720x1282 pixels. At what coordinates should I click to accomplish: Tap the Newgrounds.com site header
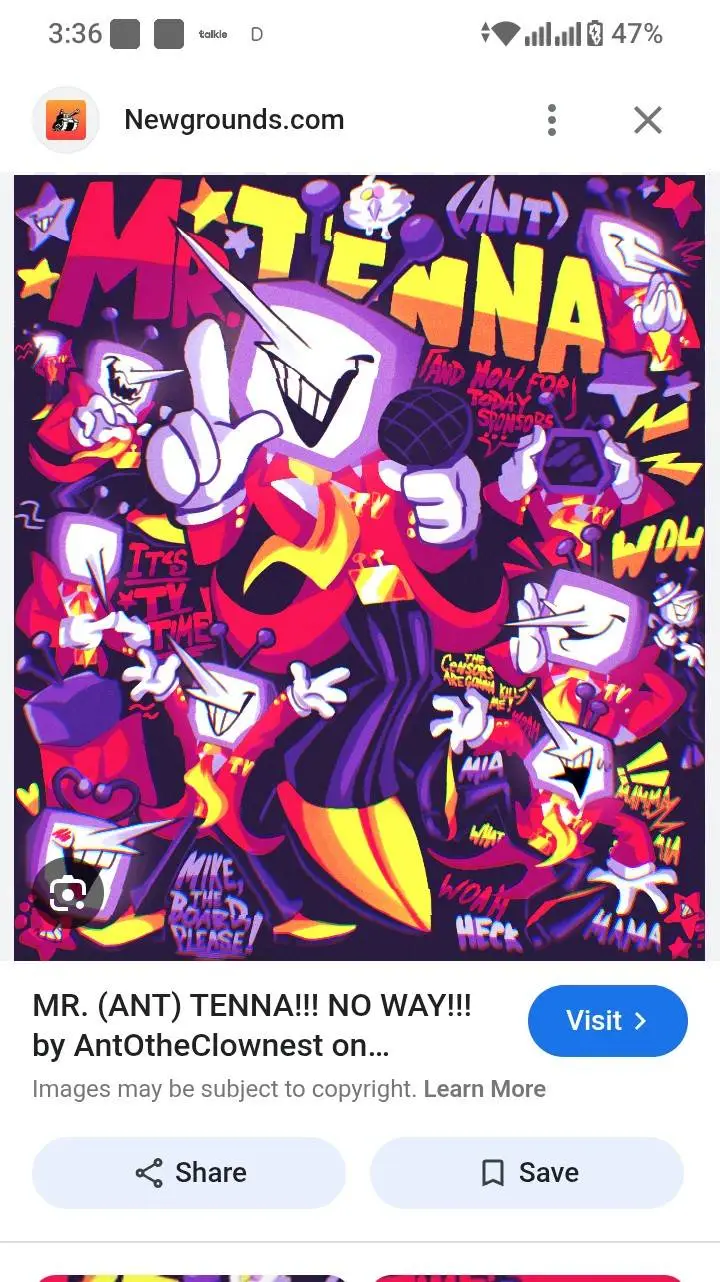coord(233,120)
